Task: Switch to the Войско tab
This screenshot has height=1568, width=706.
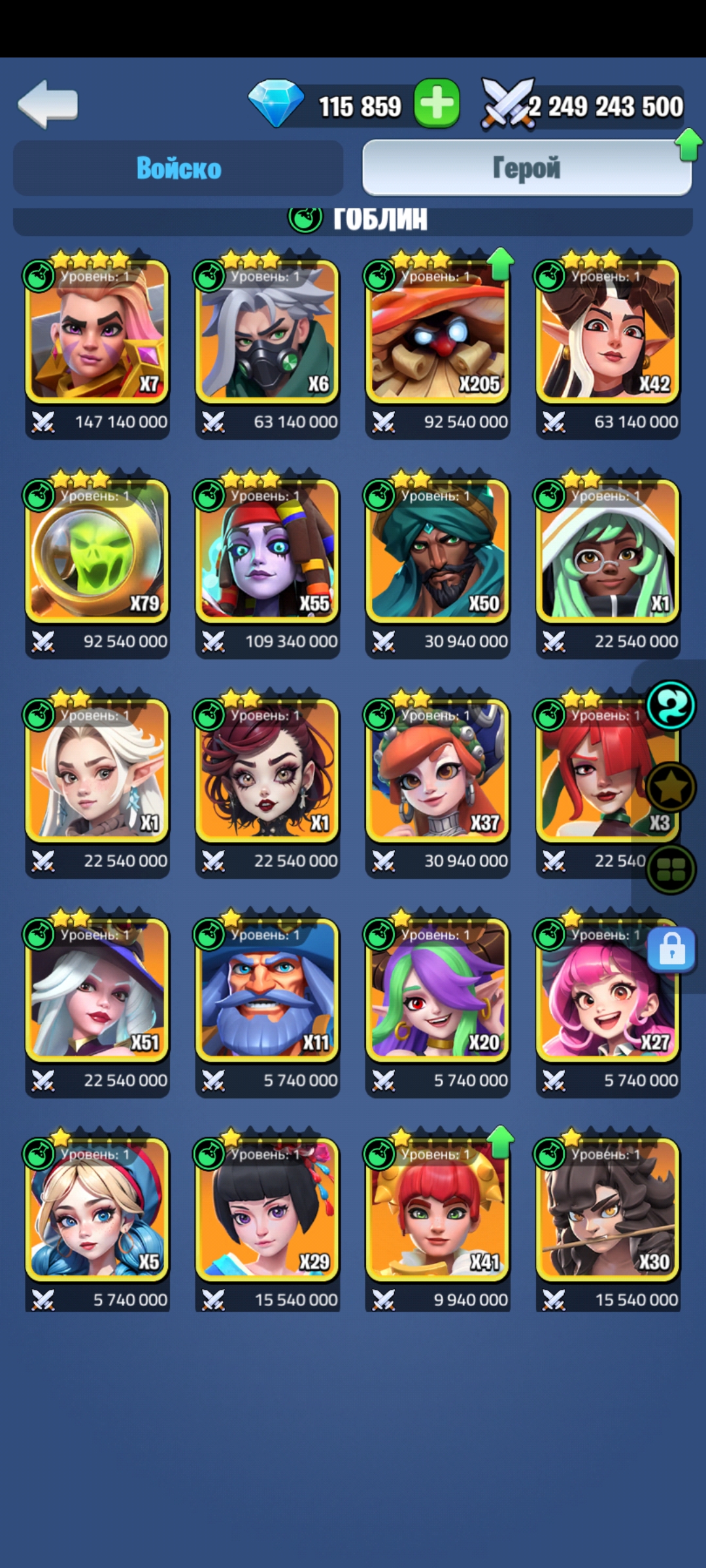Action: pyautogui.click(x=178, y=169)
